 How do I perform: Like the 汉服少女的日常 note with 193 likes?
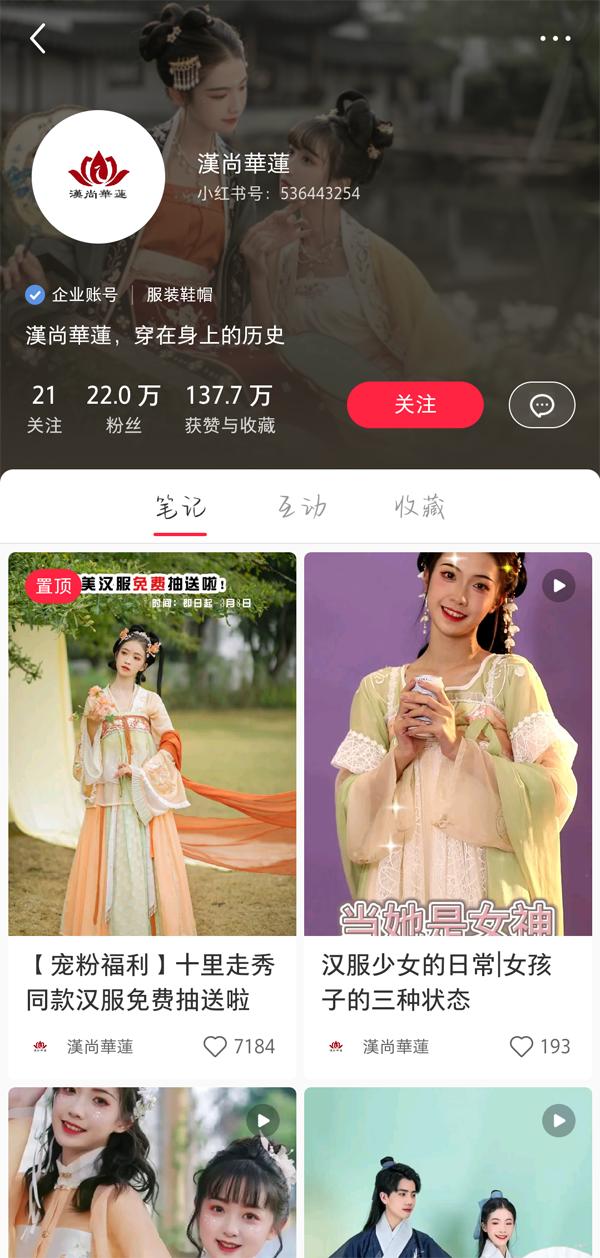(x=522, y=1047)
